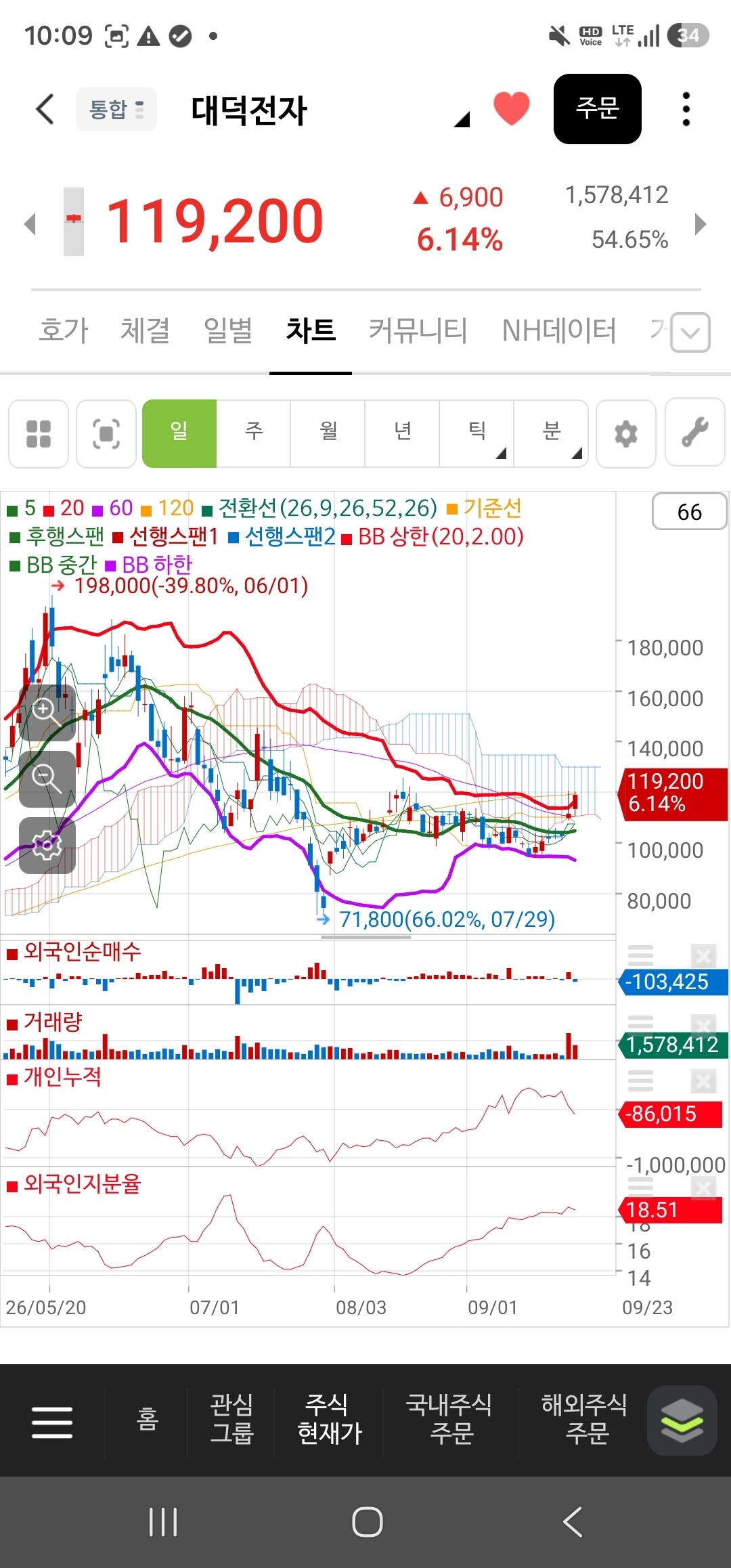Screen dimensions: 731x1568
Task: Expand the tab list chevron
Action: pyautogui.click(x=690, y=332)
